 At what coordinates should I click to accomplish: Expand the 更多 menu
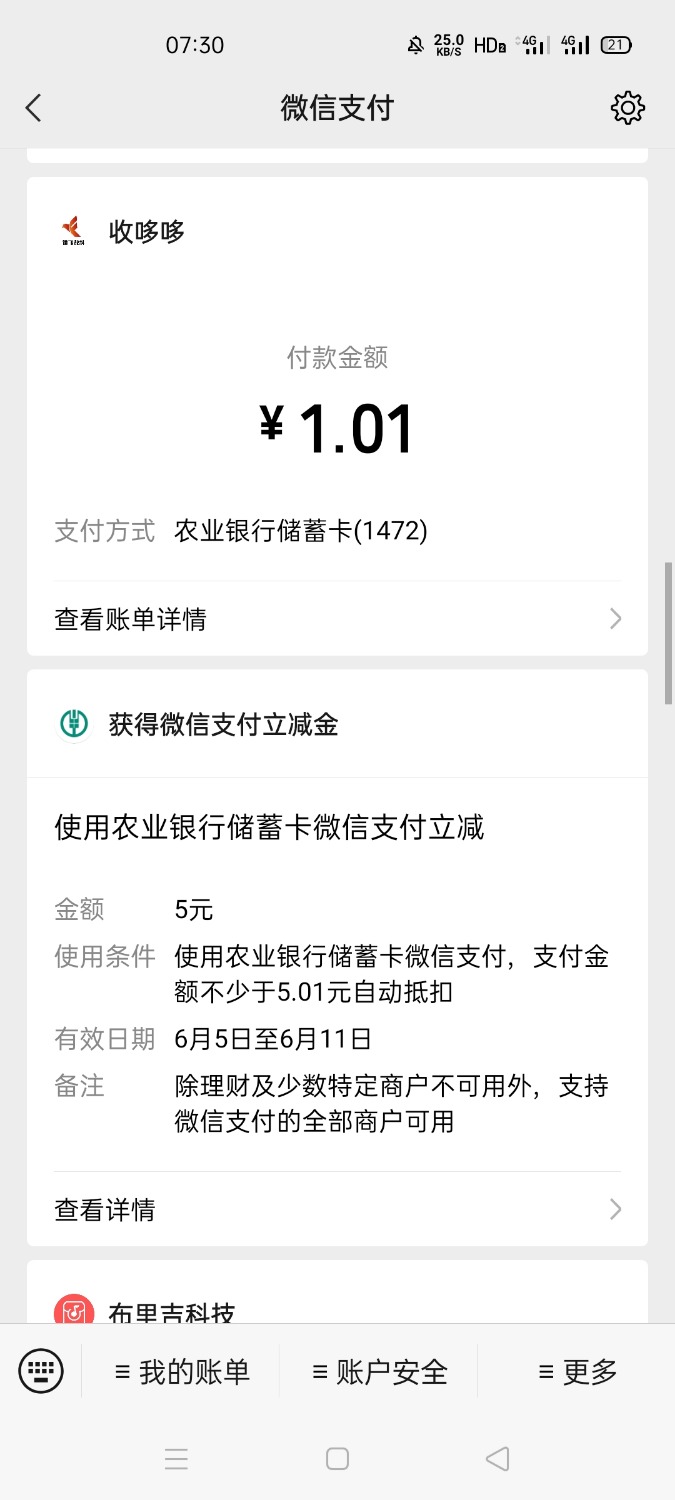click(x=578, y=1372)
